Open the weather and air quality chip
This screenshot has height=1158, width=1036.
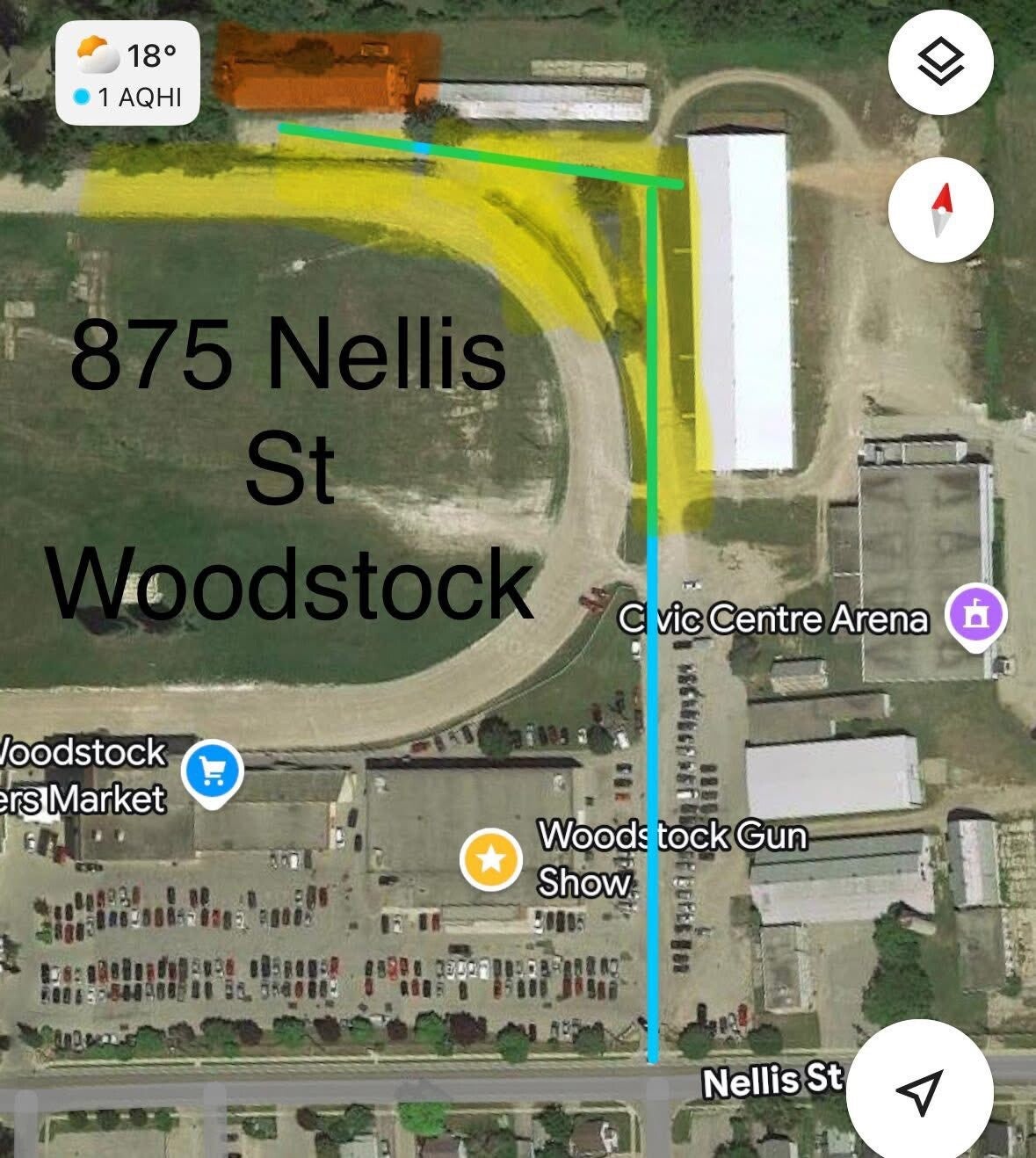[x=127, y=73]
